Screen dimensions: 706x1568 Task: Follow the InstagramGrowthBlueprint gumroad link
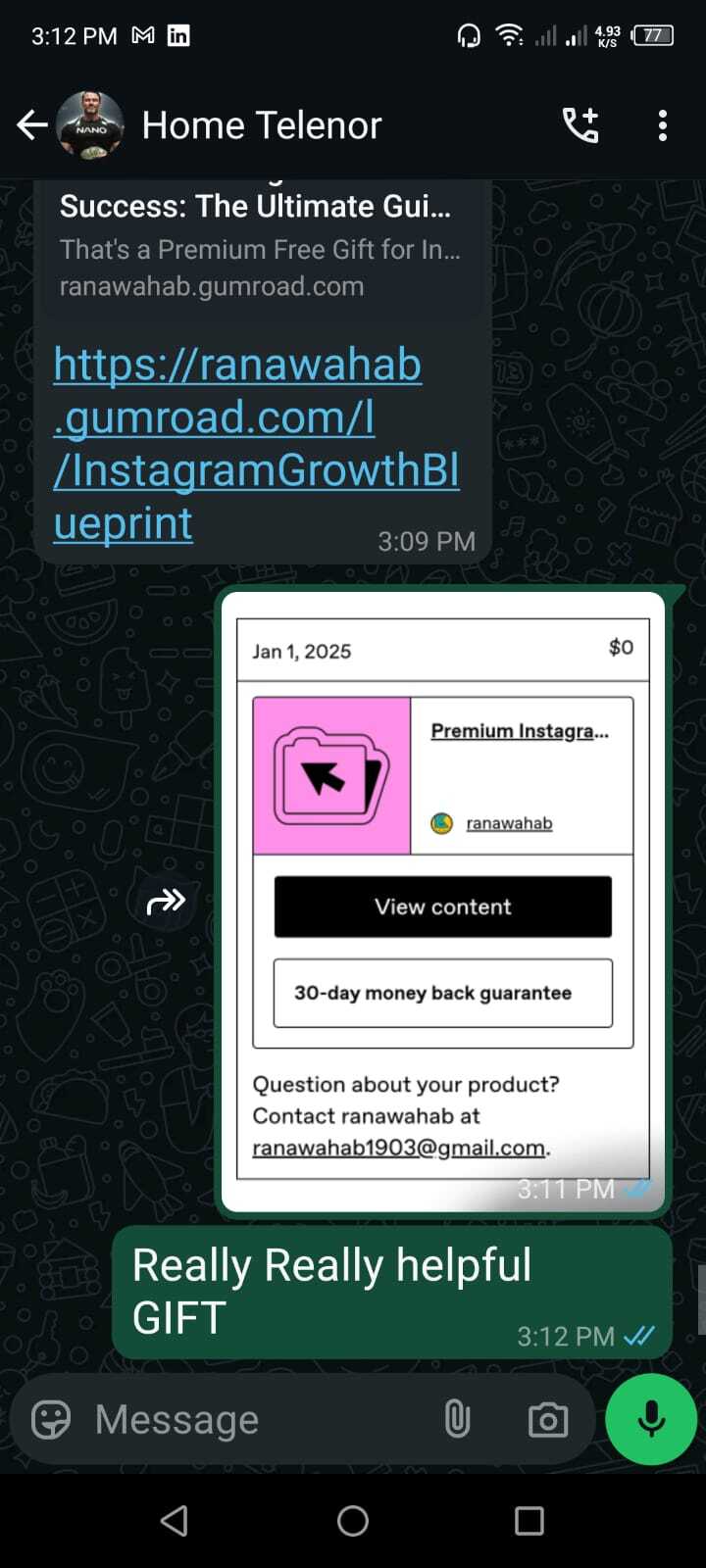tap(255, 444)
